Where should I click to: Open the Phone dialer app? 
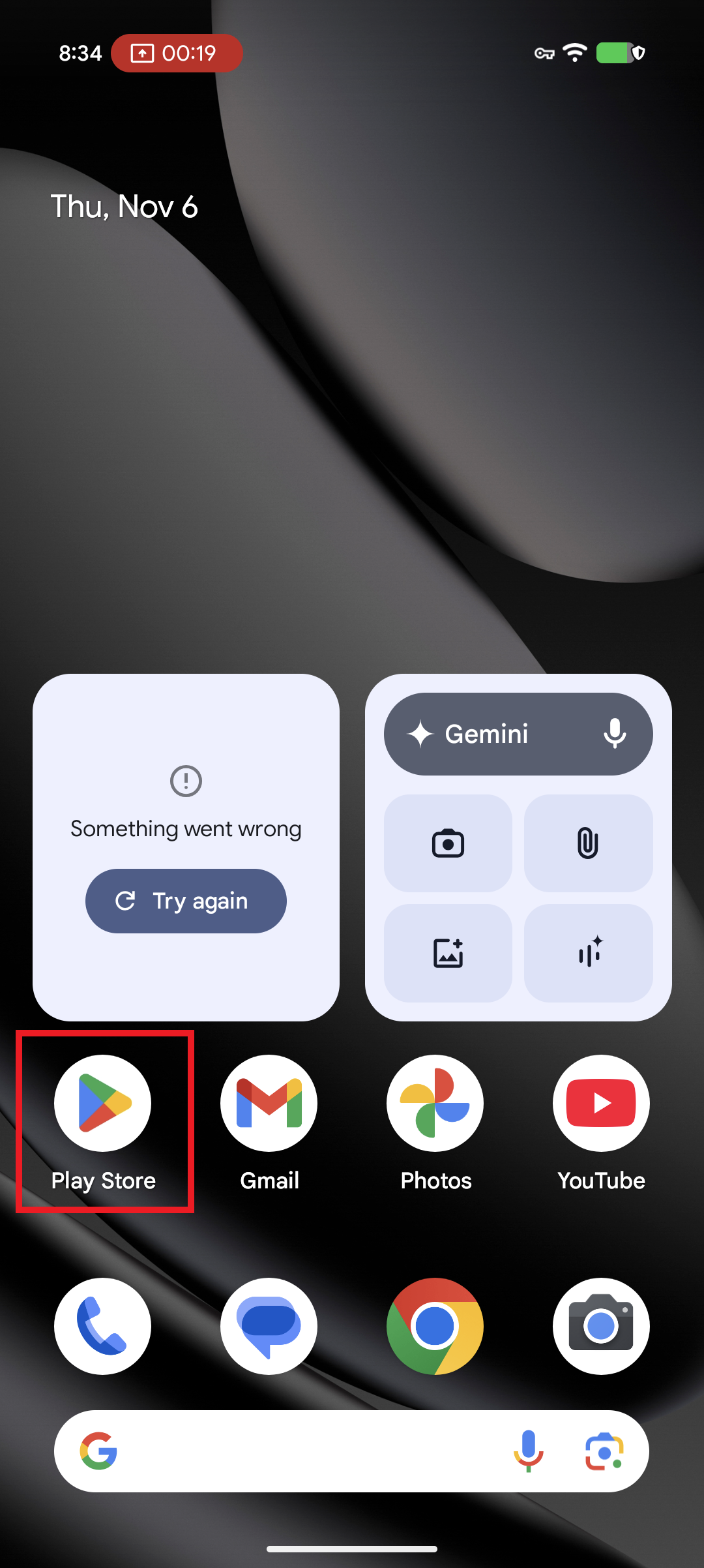[x=102, y=1325]
